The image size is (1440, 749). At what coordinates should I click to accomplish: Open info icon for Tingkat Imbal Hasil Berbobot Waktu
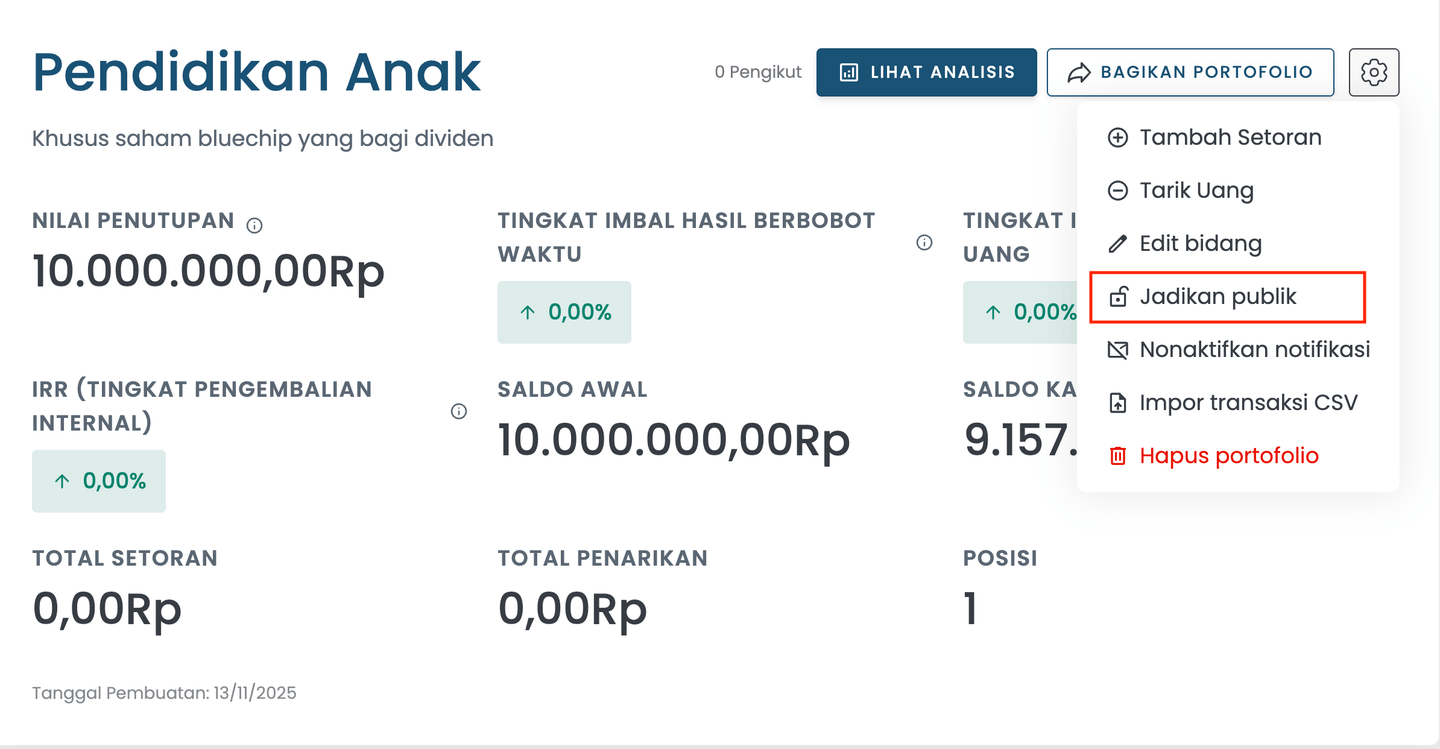(x=924, y=242)
